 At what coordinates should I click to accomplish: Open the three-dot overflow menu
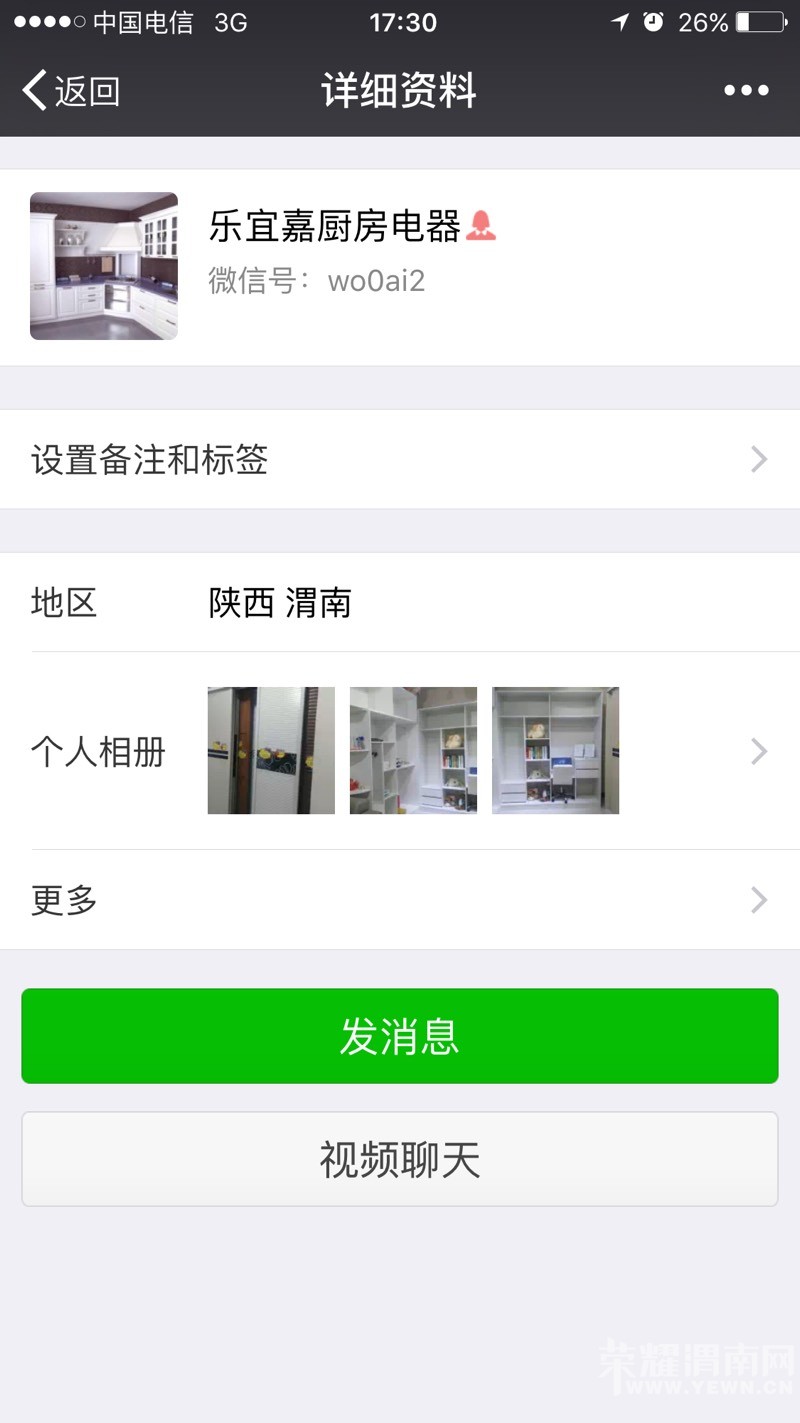746,91
